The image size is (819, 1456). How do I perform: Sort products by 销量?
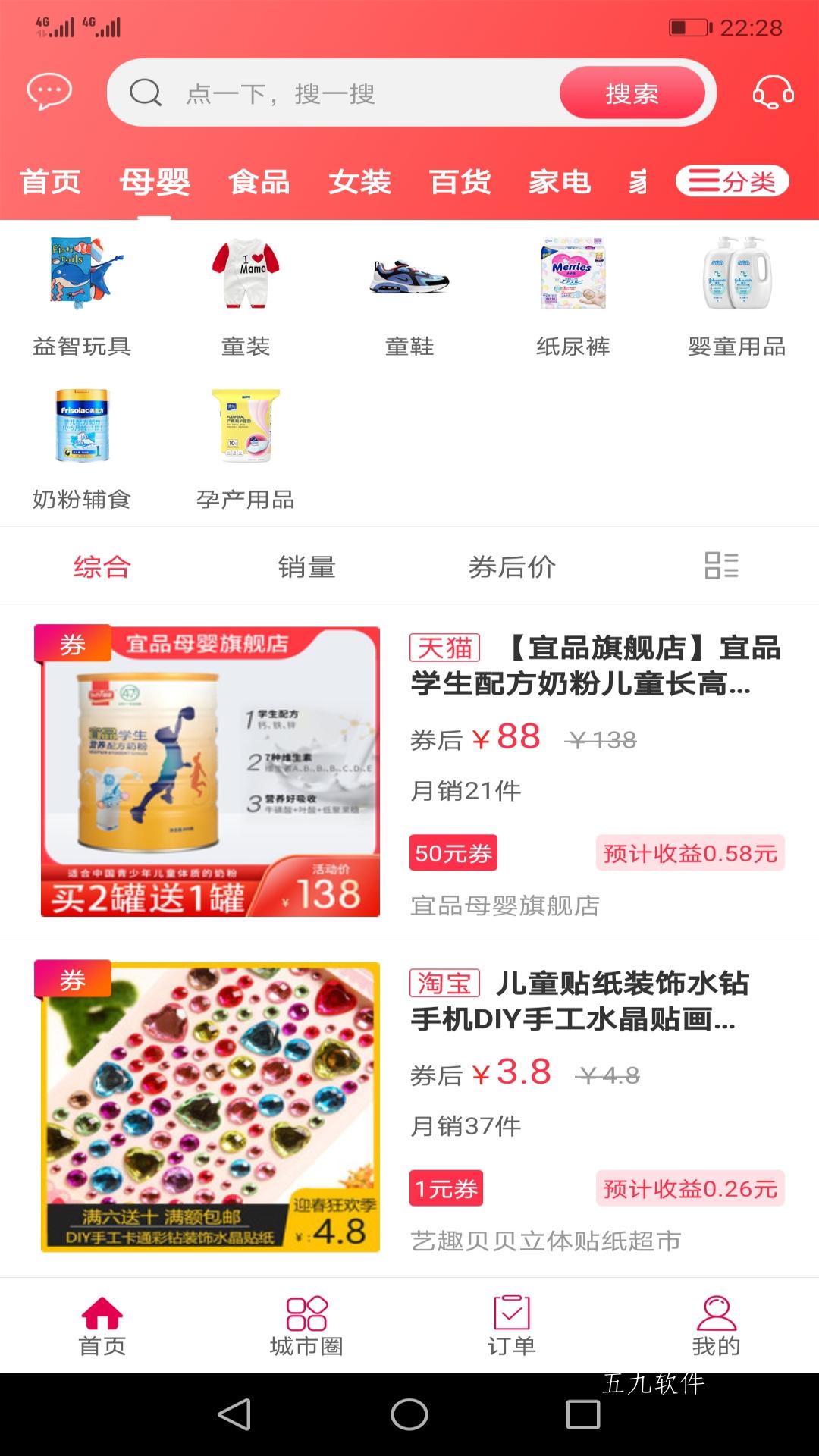click(x=306, y=566)
